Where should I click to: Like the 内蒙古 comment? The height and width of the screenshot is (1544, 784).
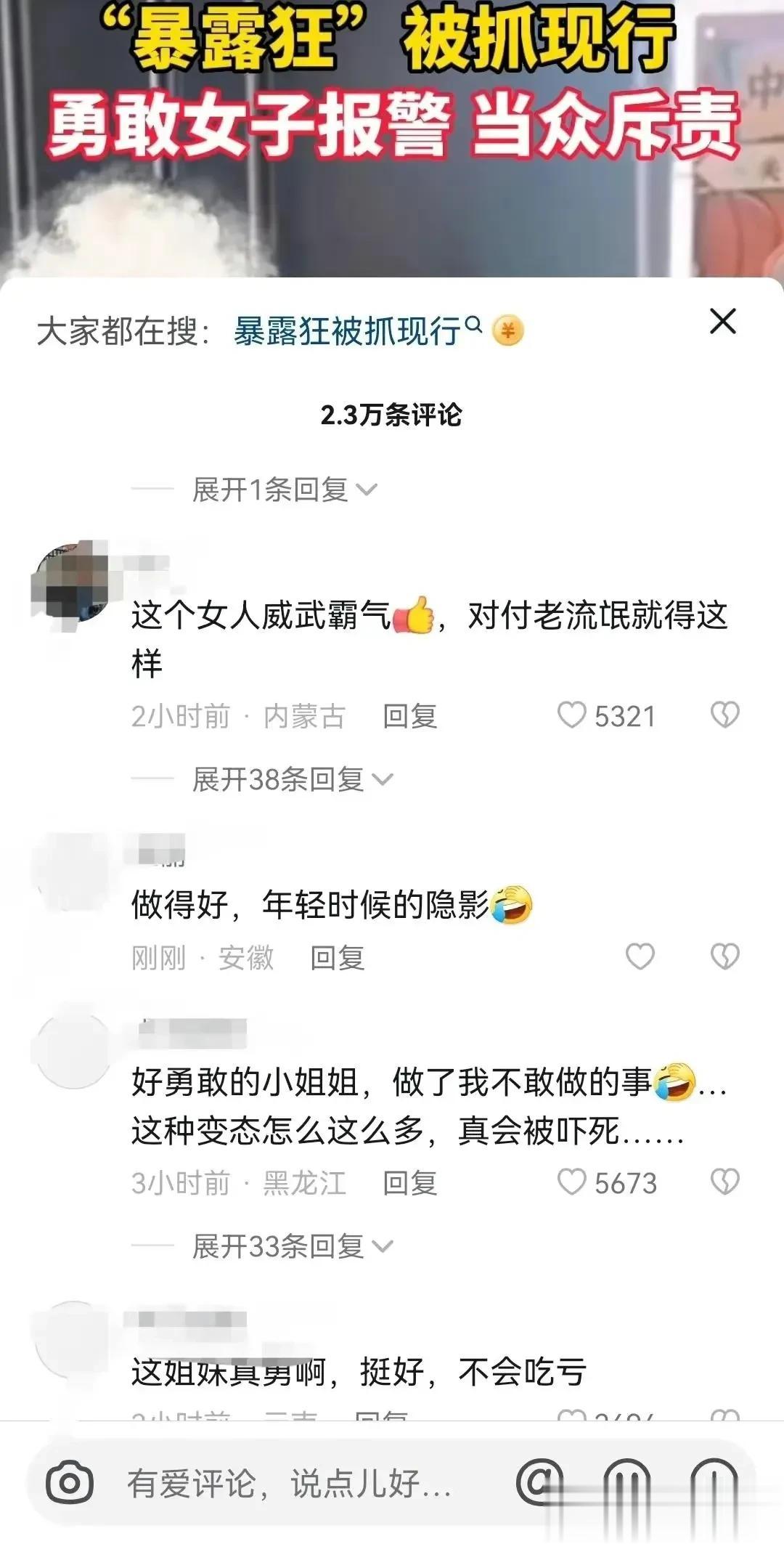pos(572,715)
